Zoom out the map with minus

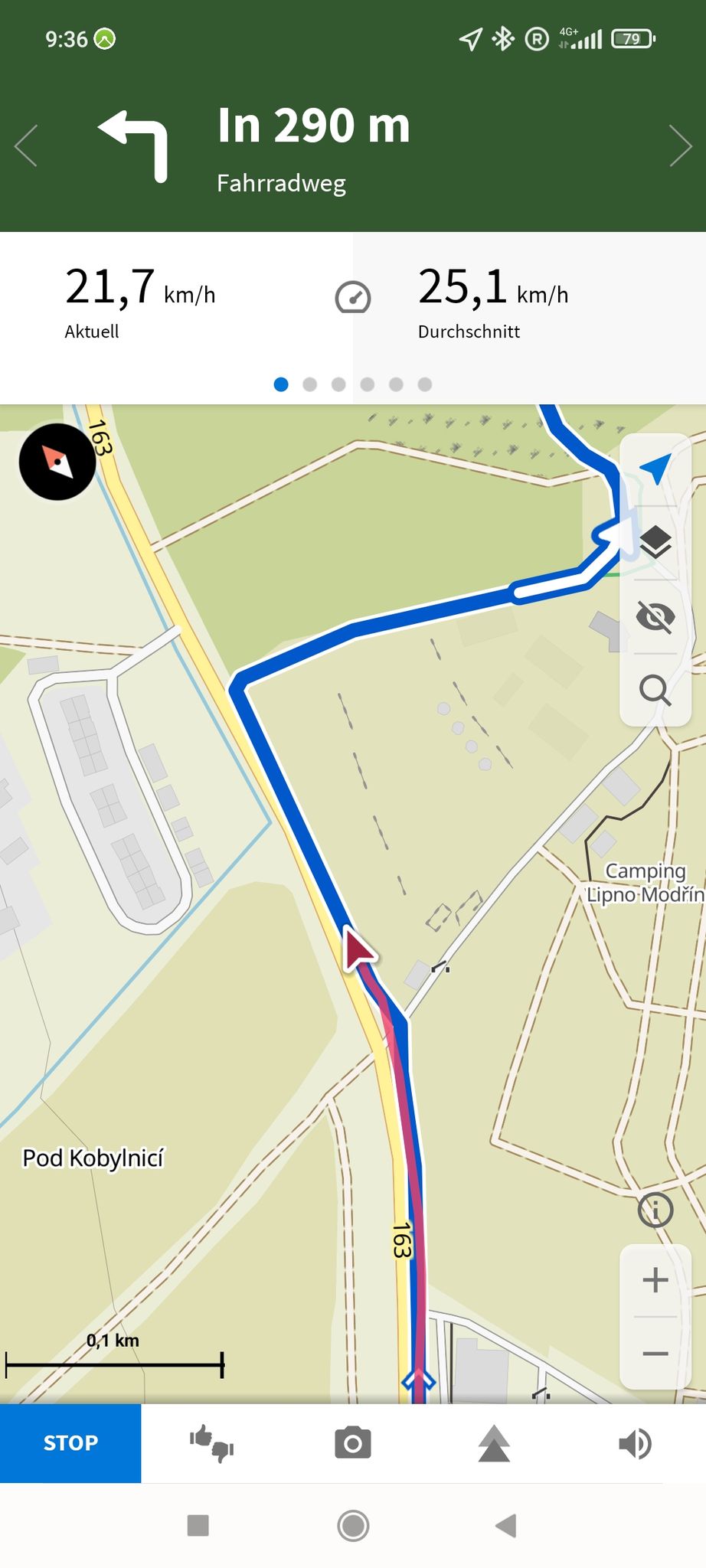655,1354
